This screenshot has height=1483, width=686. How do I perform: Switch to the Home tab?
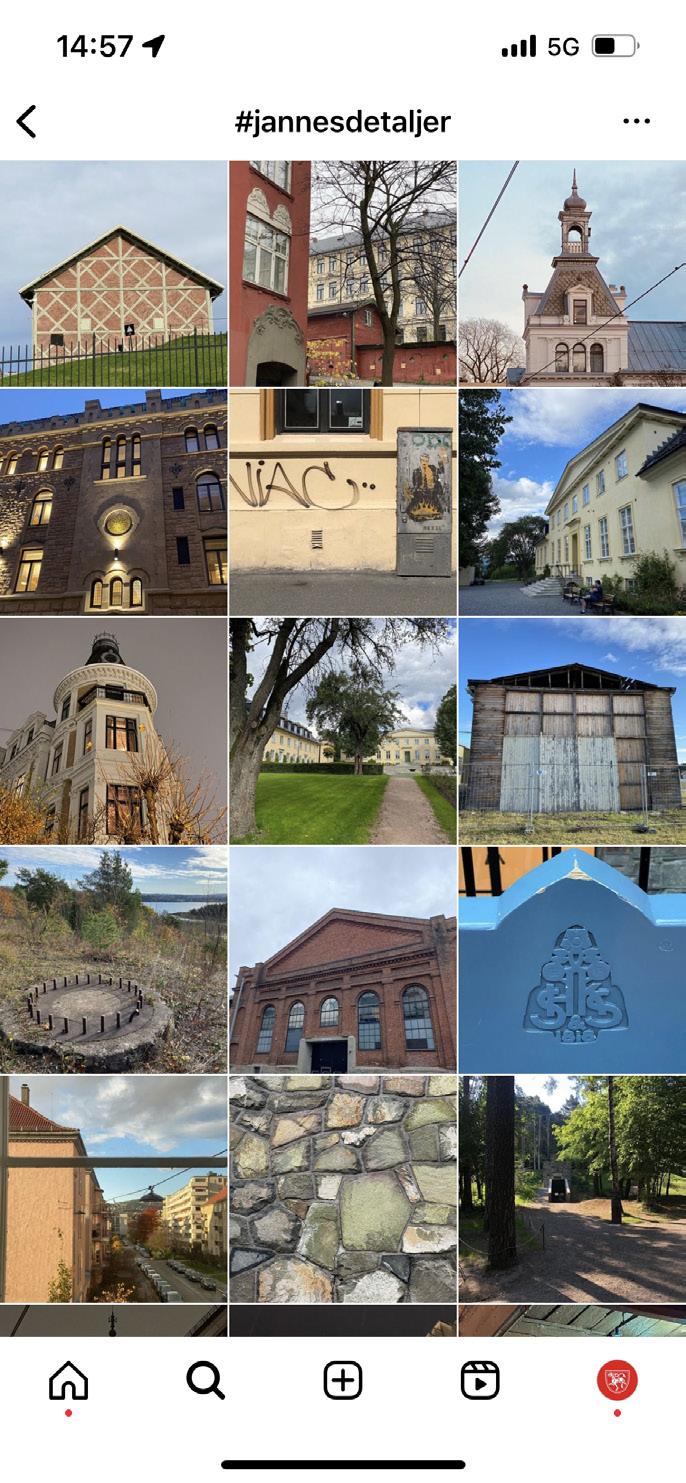coord(68,1381)
